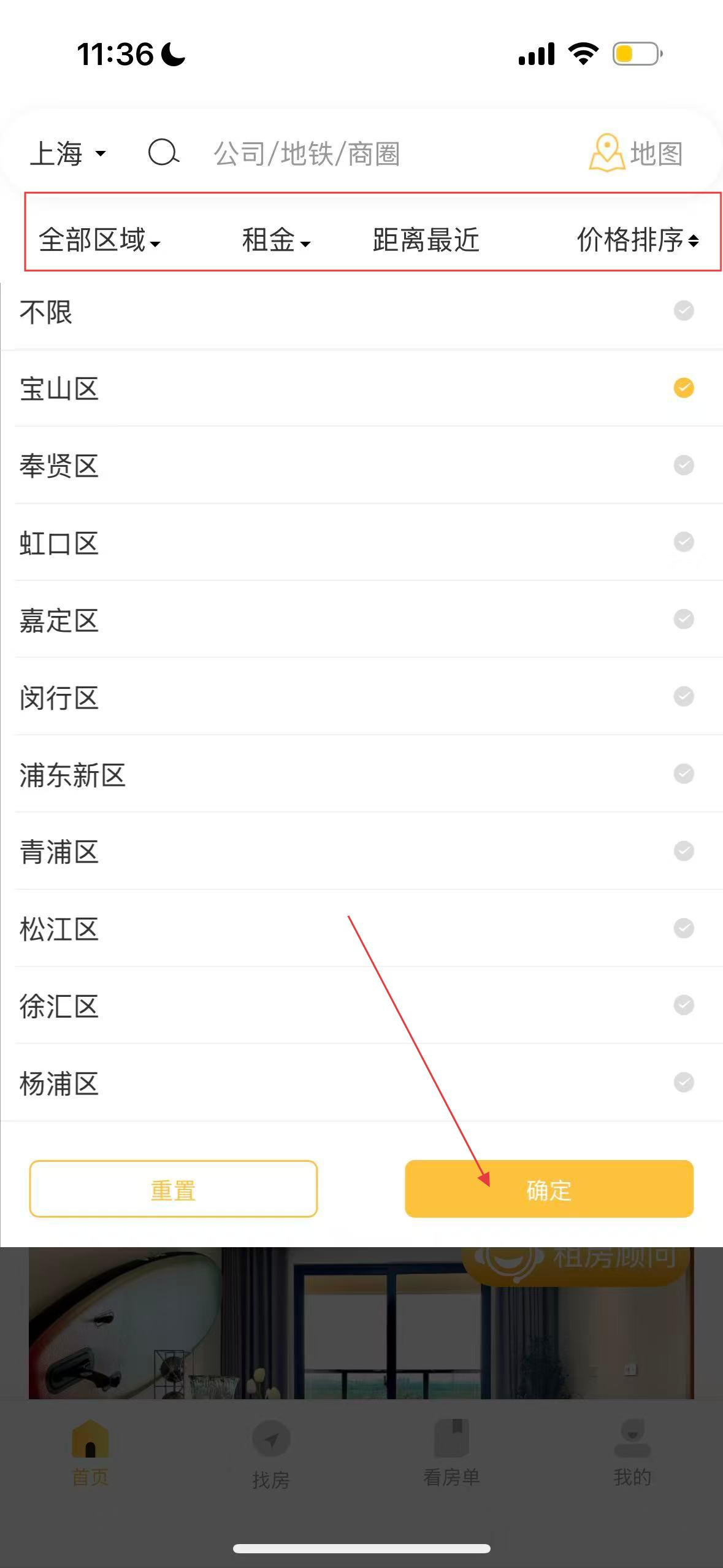Open the 上海 city selector
The image size is (723, 1568).
(x=68, y=153)
